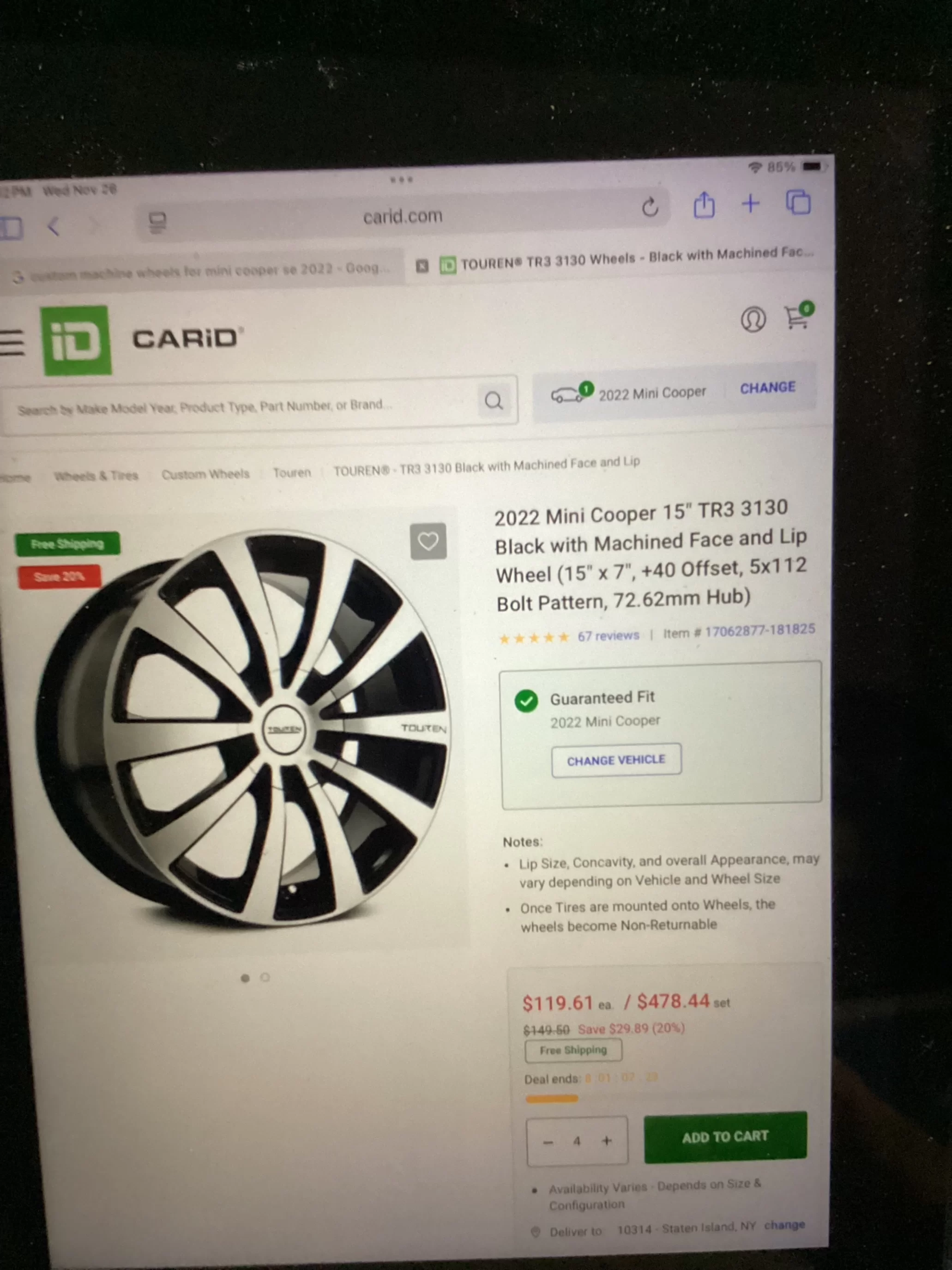Open the CARiD hamburger menu
Viewport: 952px width, 1270px height.
click(12, 343)
